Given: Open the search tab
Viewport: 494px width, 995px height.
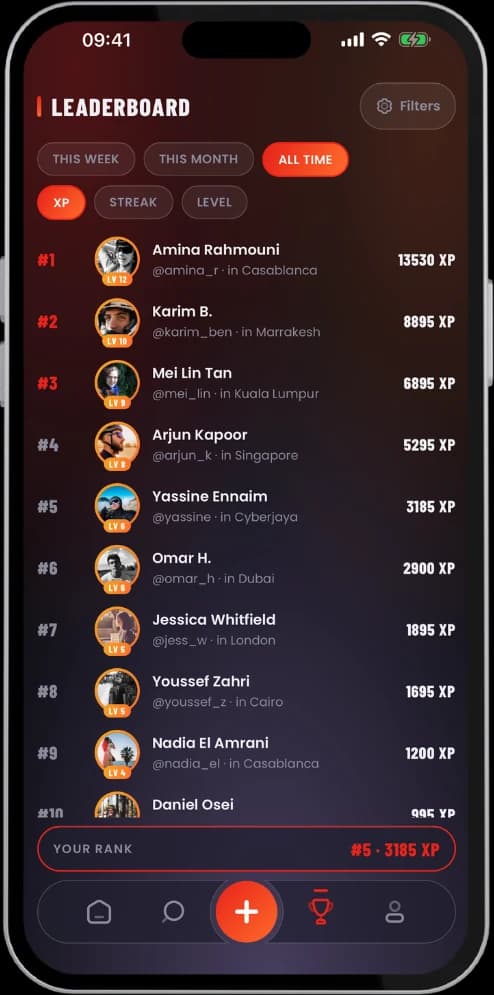Looking at the screenshot, I should click(x=173, y=912).
